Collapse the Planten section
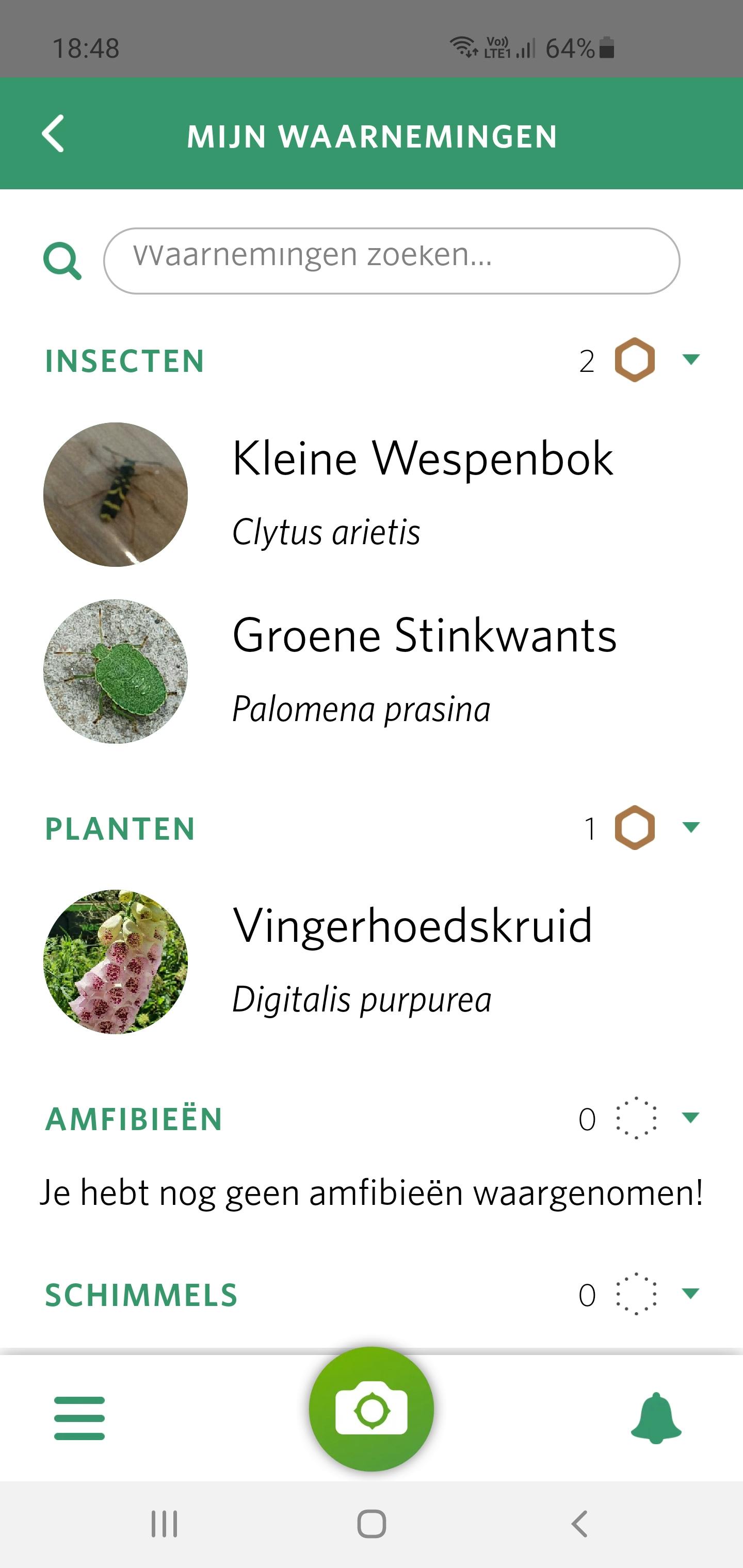Viewport: 743px width, 1568px height. pos(690,827)
